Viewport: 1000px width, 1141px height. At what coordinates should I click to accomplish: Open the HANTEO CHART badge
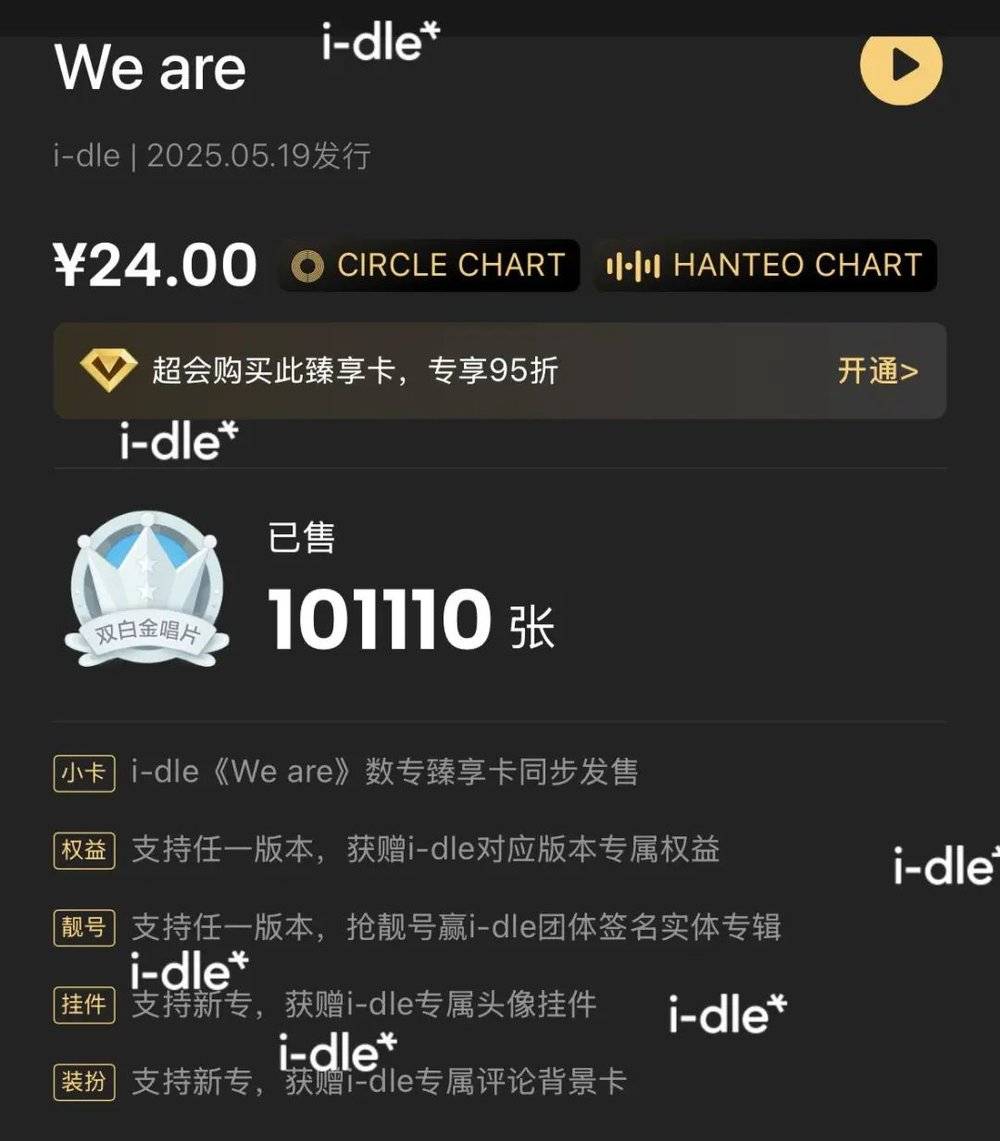click(765, 266)
